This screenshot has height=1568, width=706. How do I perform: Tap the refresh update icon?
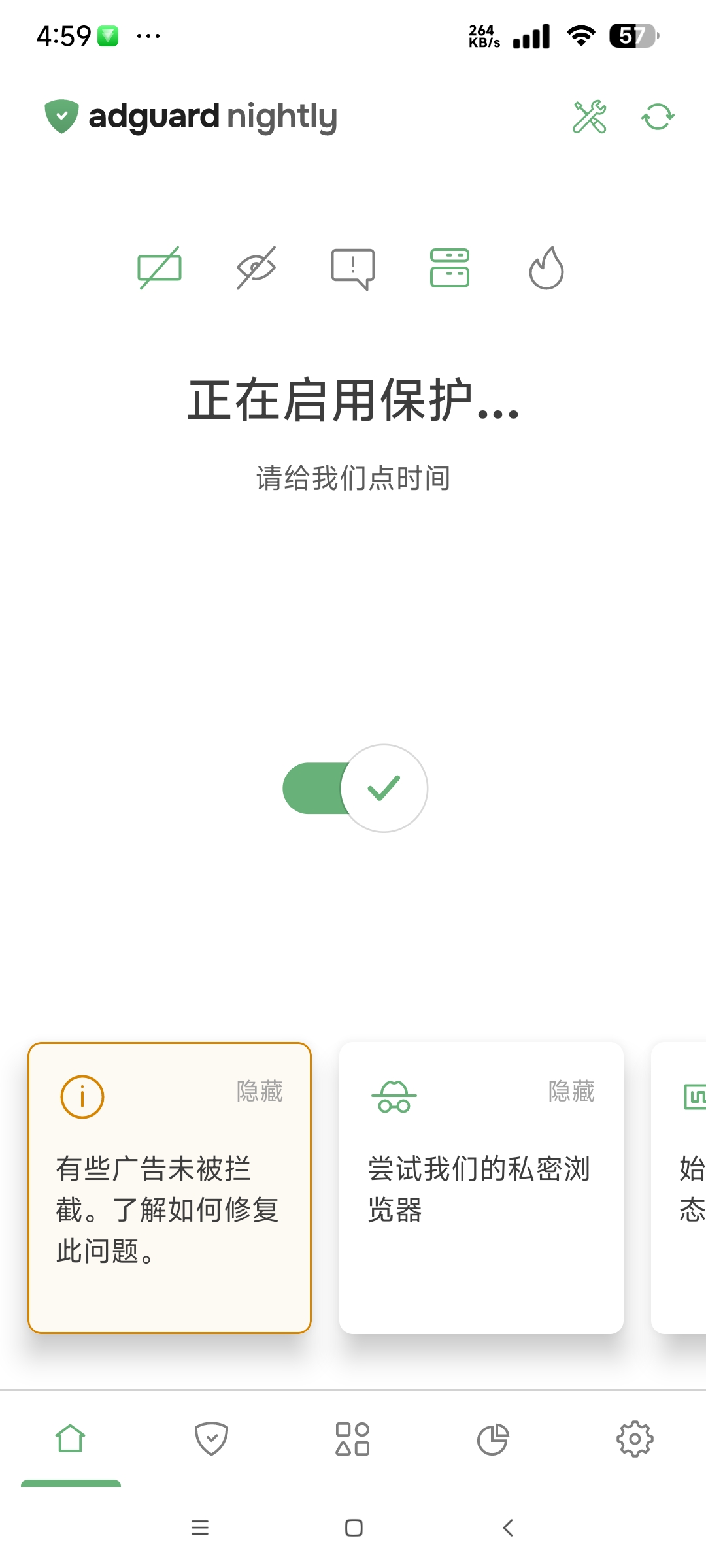click(658, 117)
